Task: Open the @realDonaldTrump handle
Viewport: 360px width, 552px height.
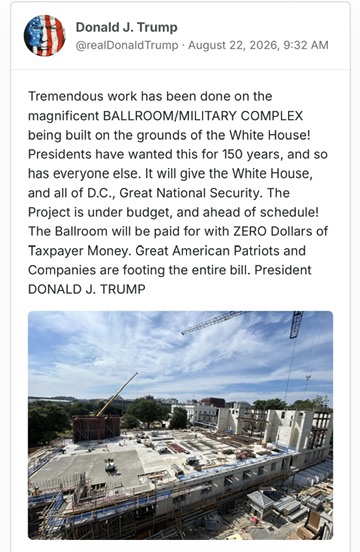Action: pos(127,45)
